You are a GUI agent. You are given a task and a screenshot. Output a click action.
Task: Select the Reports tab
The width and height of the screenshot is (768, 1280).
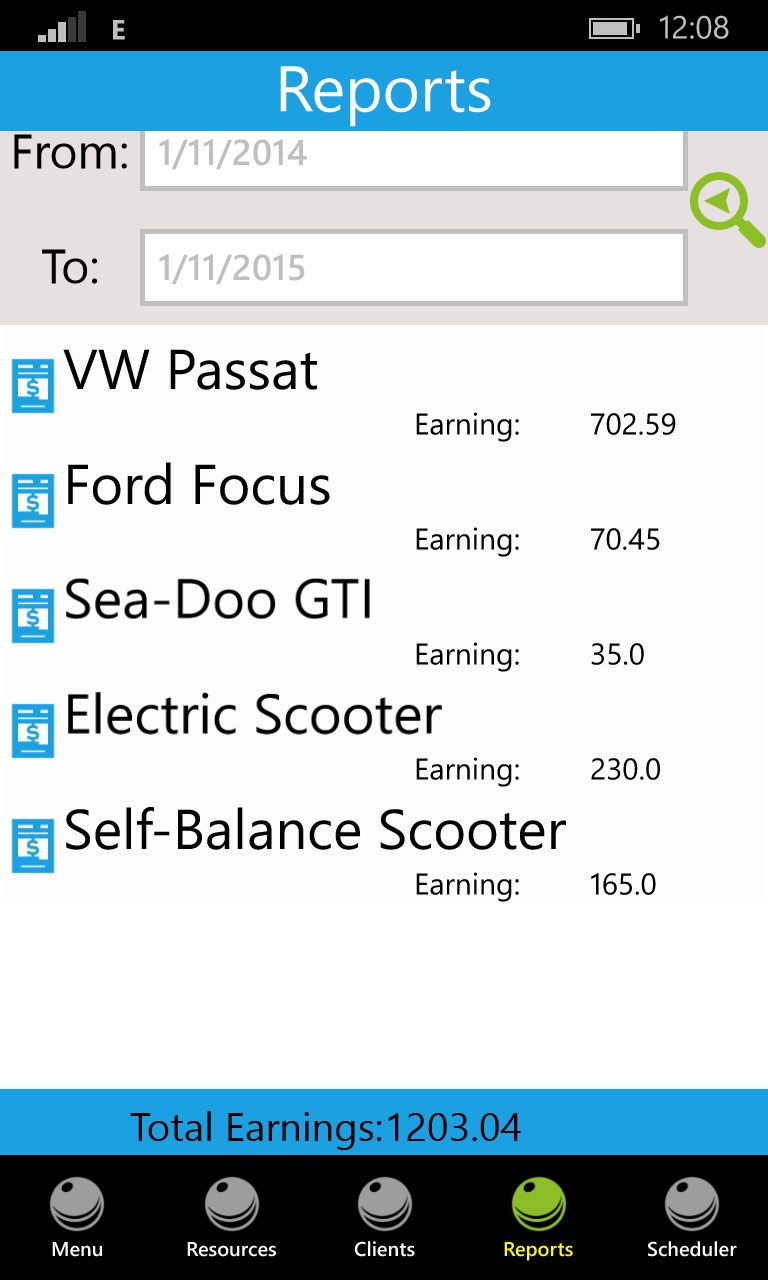coord(538,1217)
